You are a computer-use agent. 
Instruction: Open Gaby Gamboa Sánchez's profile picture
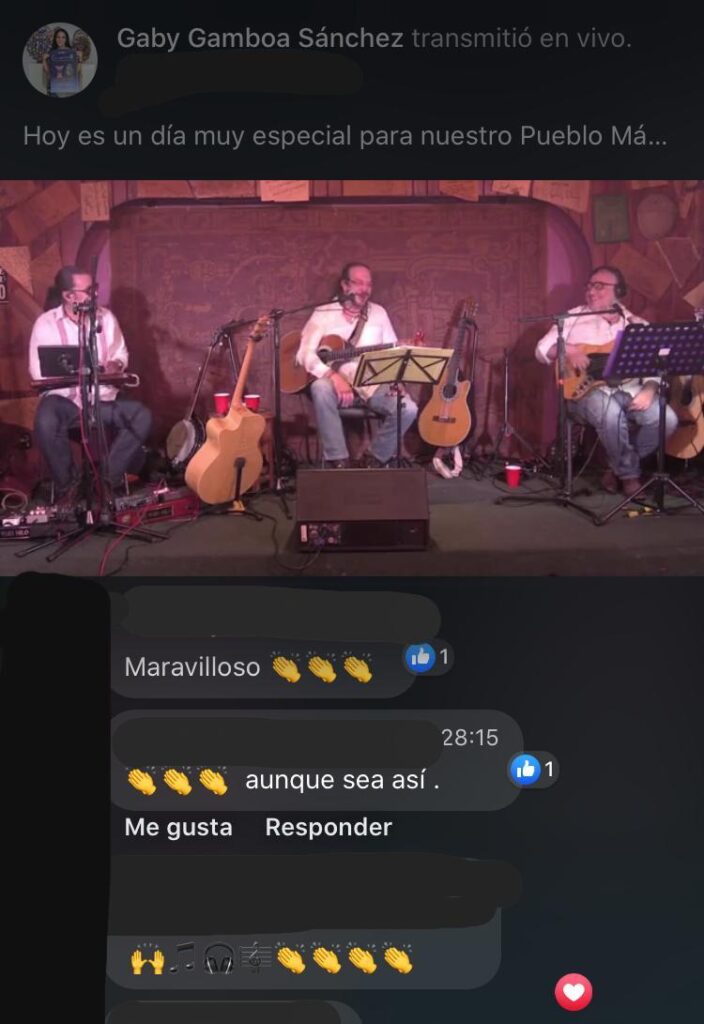coord(59,60)
